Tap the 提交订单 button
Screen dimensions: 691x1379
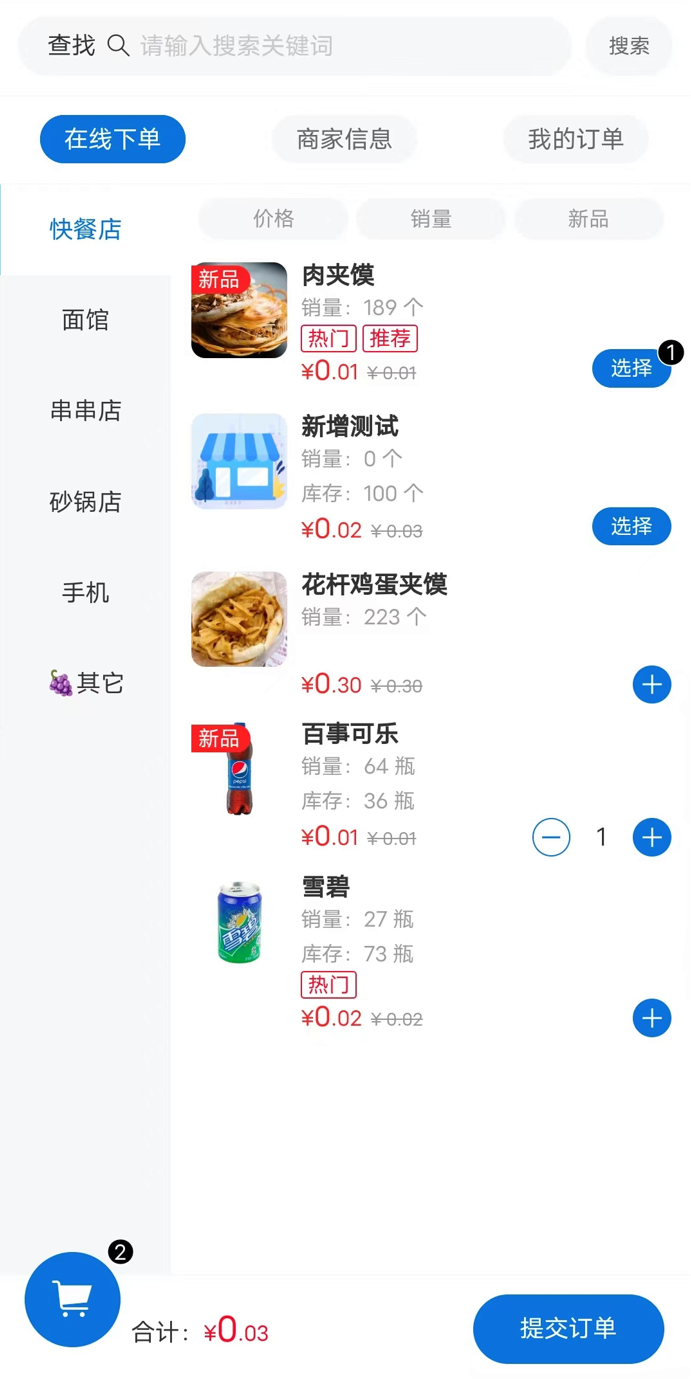(x=568, y=1329)
